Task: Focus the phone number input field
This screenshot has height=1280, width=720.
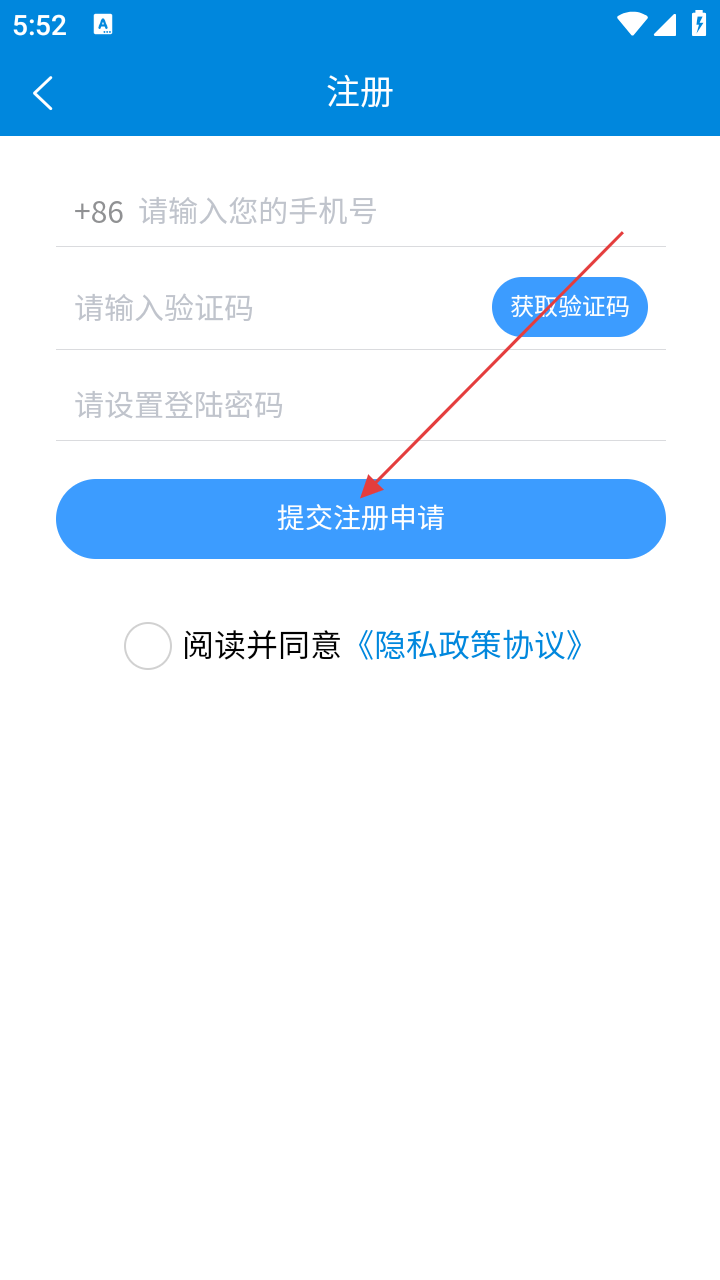Action: point(400,211)
